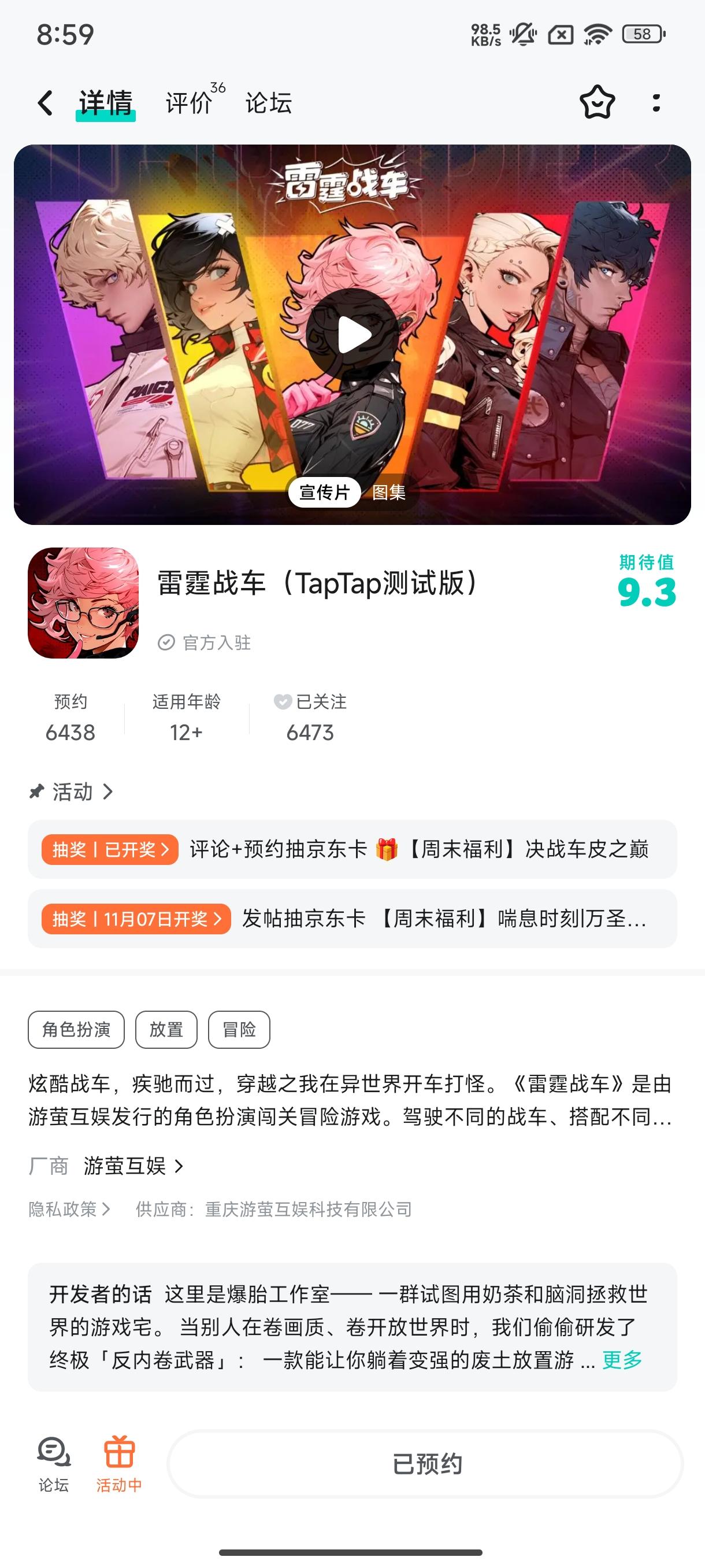Switch to the top 论坛 tab
Viewport: 705px width, 1568px height.
click(x=269, y=103)
